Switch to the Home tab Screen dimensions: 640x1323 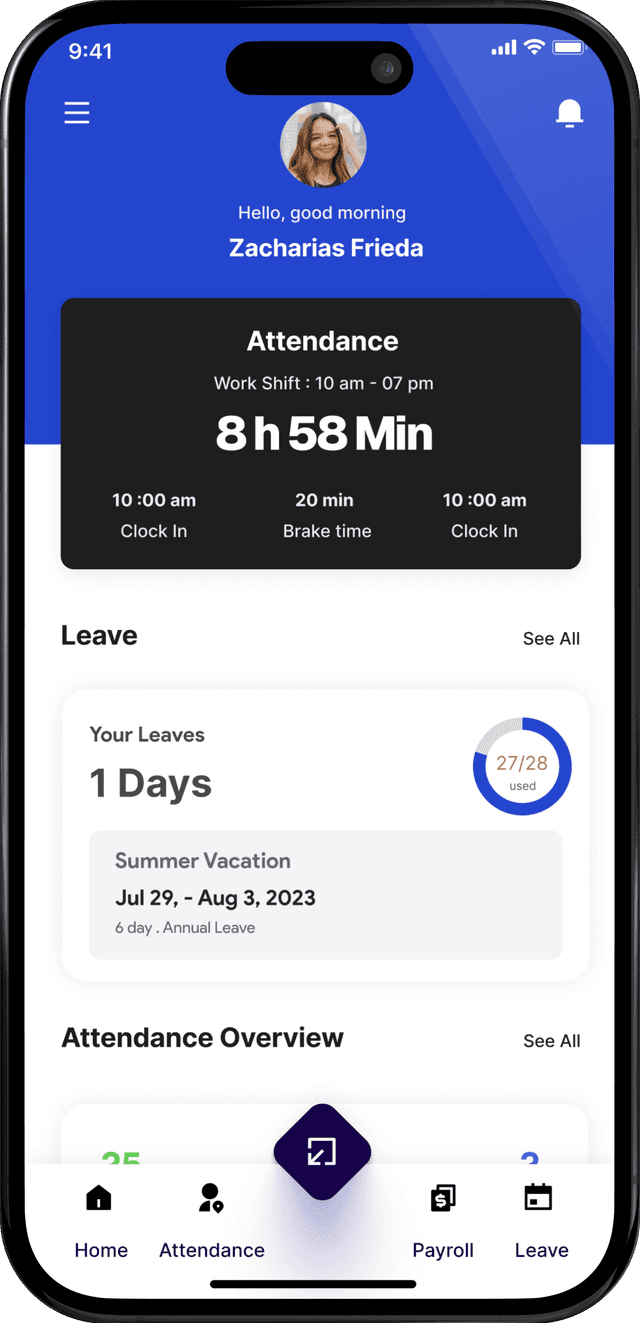tap(101, 1220)
